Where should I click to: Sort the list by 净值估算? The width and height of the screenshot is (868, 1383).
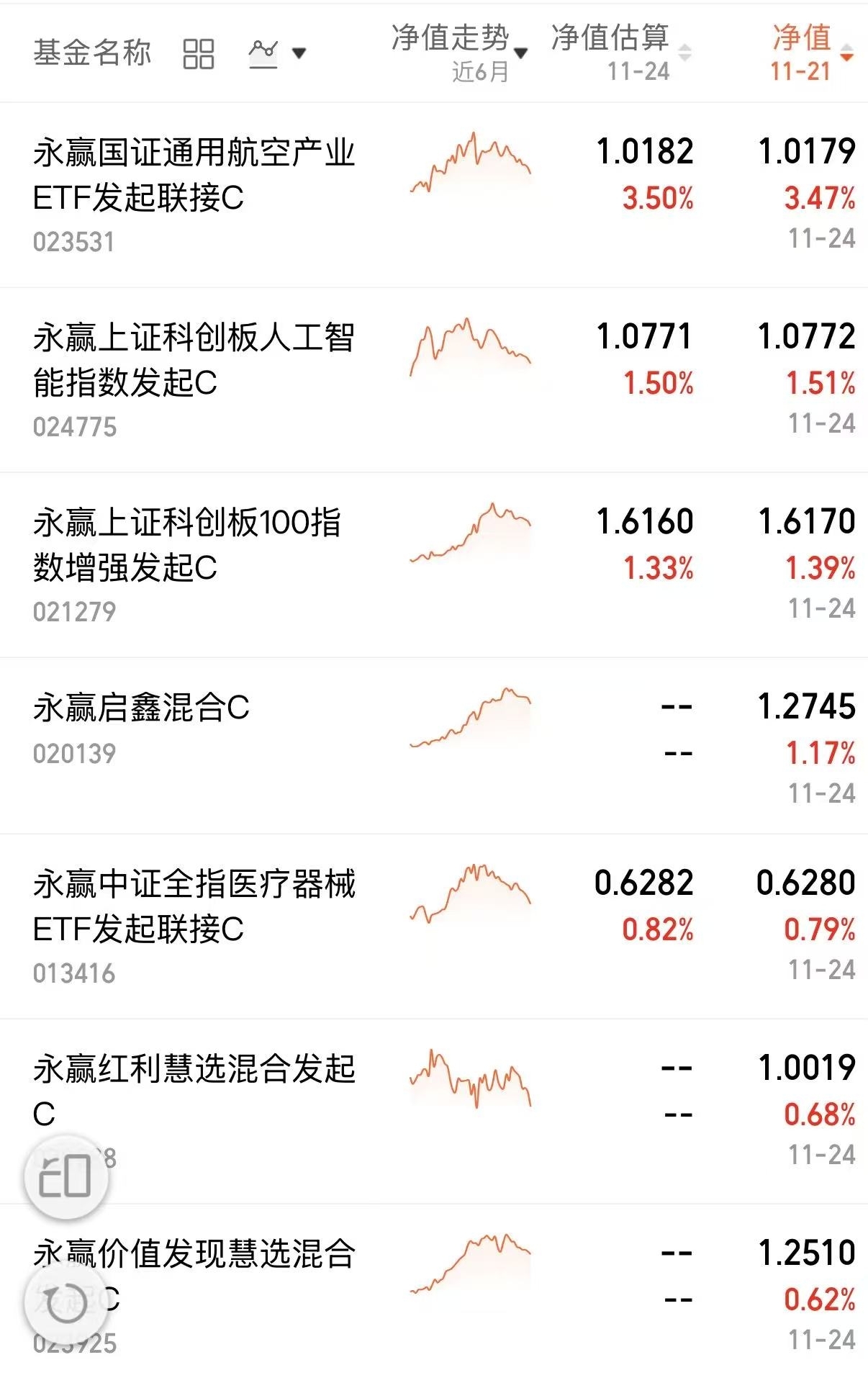tap(620, 52)
